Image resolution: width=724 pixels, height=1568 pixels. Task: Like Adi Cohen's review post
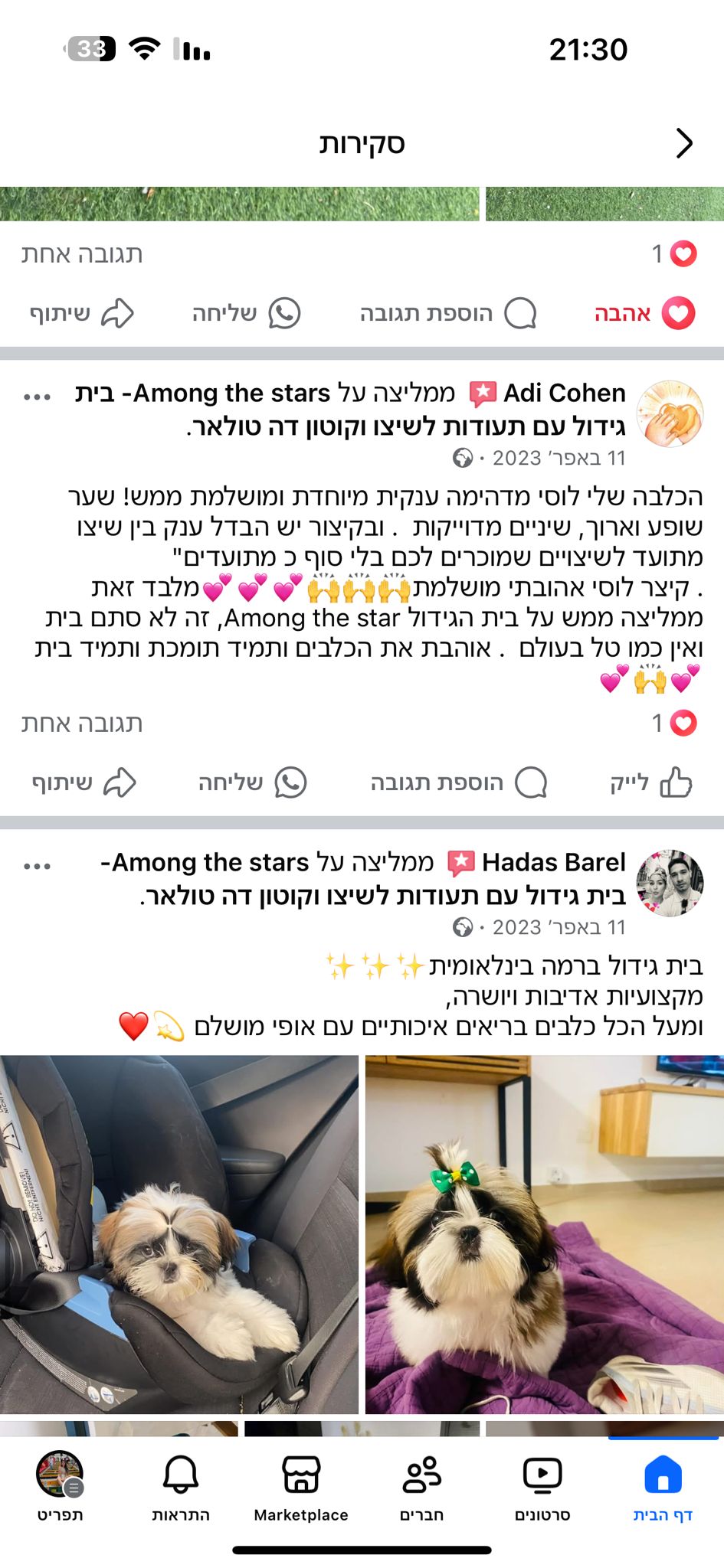652,782
